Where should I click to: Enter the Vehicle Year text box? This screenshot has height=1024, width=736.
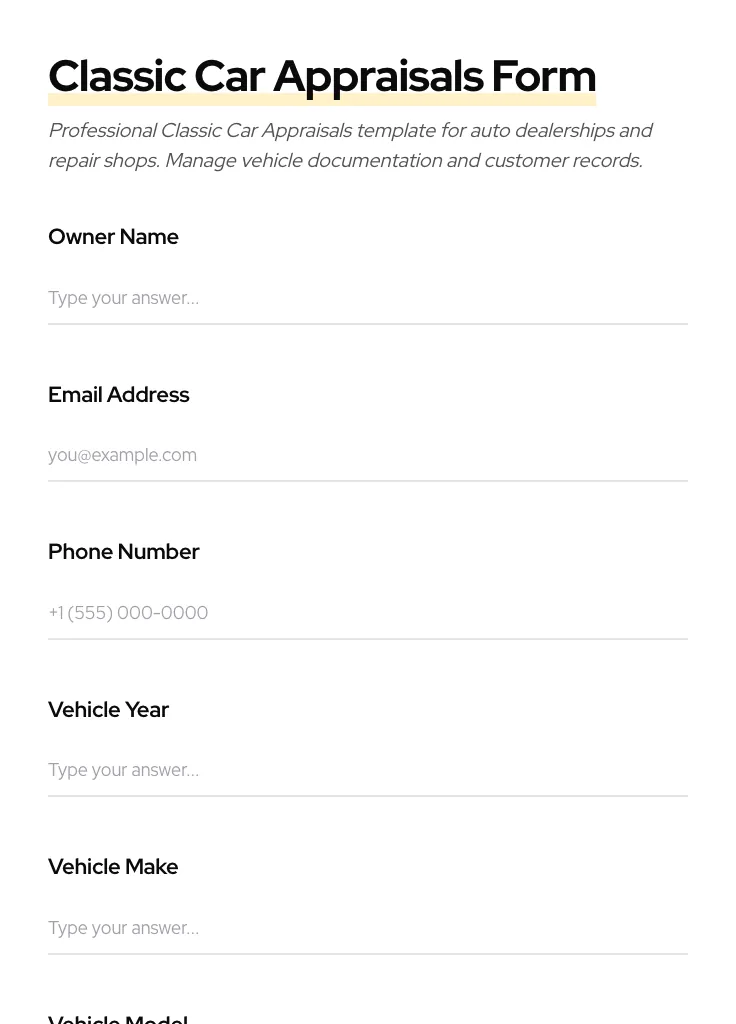pos(367,770)
